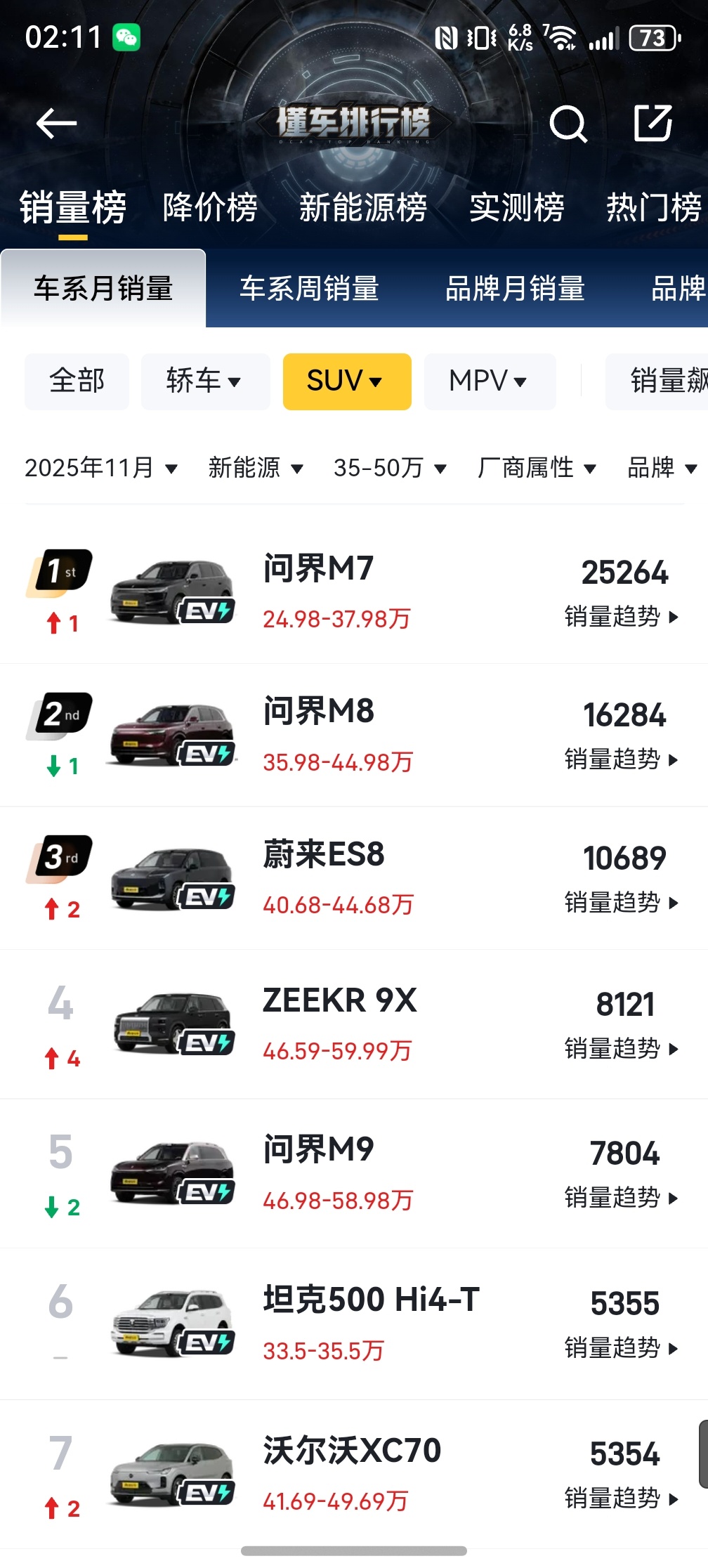Tap the red up arrow beside 蔚来ES8

click(53, 908)
